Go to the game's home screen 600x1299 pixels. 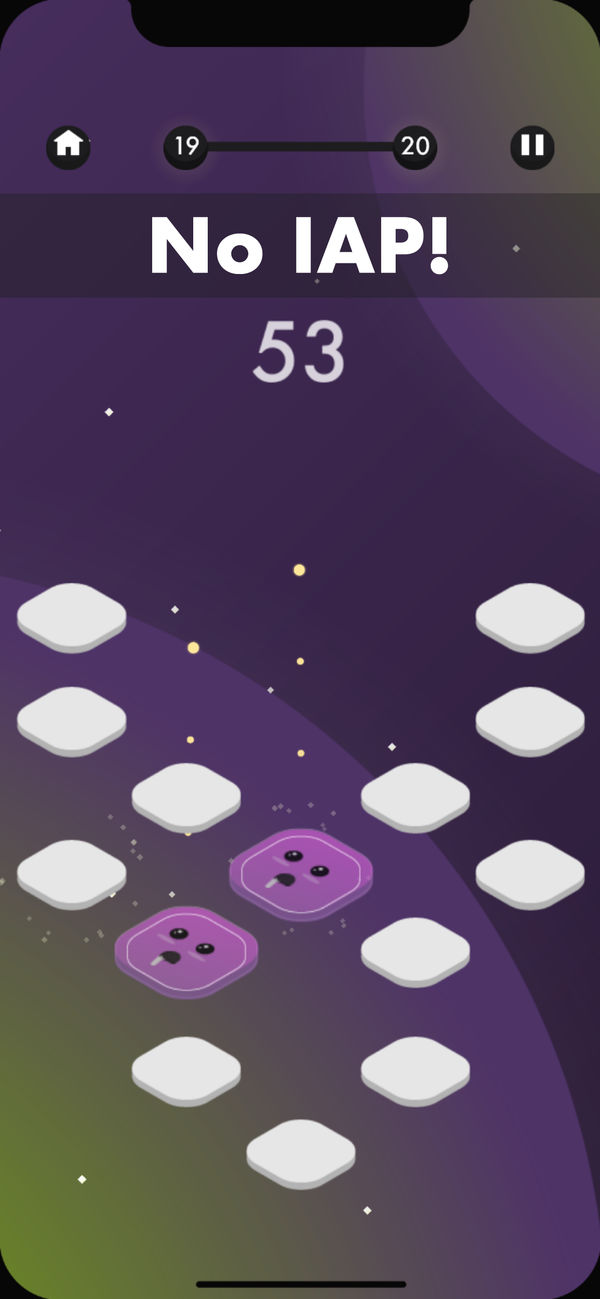click(x=68, y=146)
